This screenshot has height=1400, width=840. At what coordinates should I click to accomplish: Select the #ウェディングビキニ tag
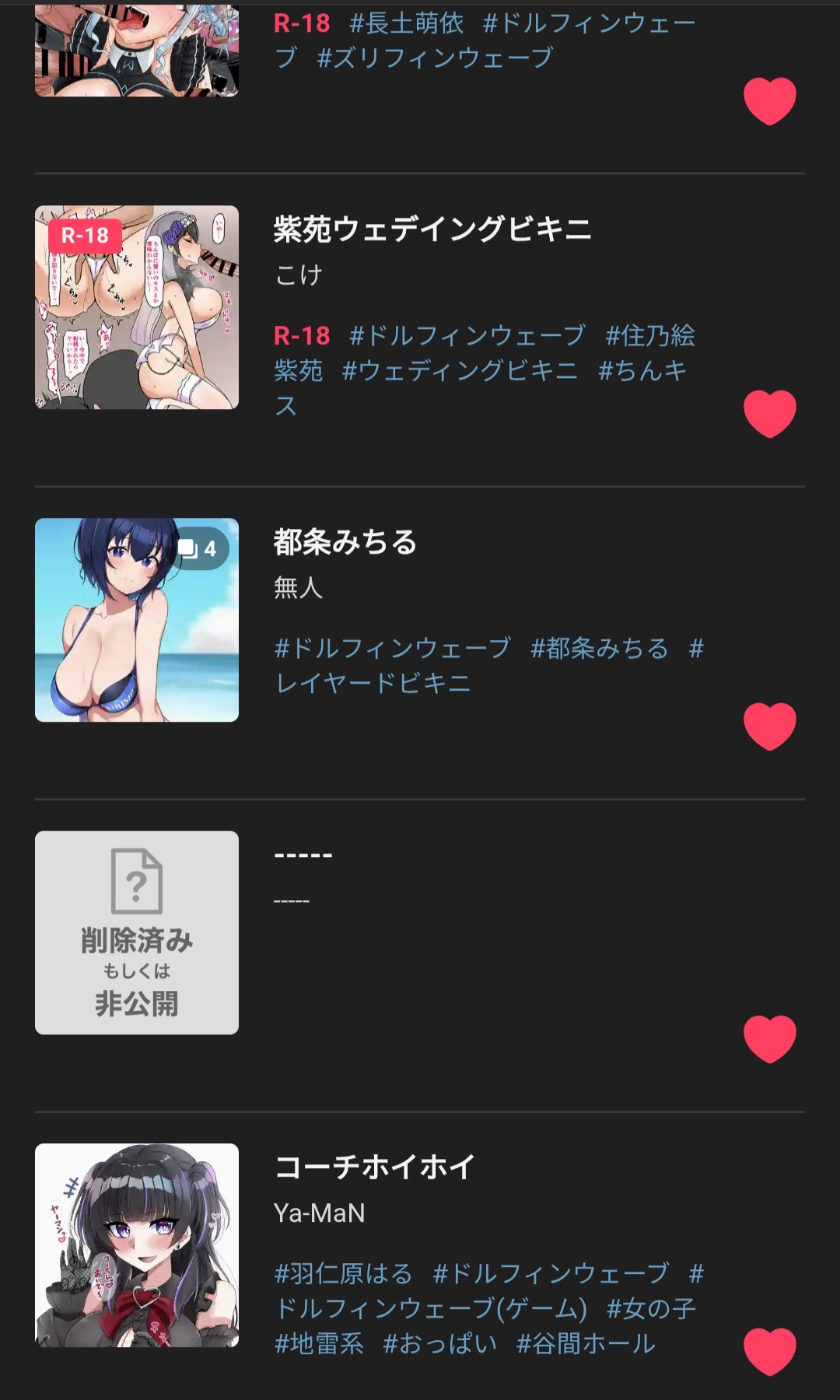click(460, 370)
